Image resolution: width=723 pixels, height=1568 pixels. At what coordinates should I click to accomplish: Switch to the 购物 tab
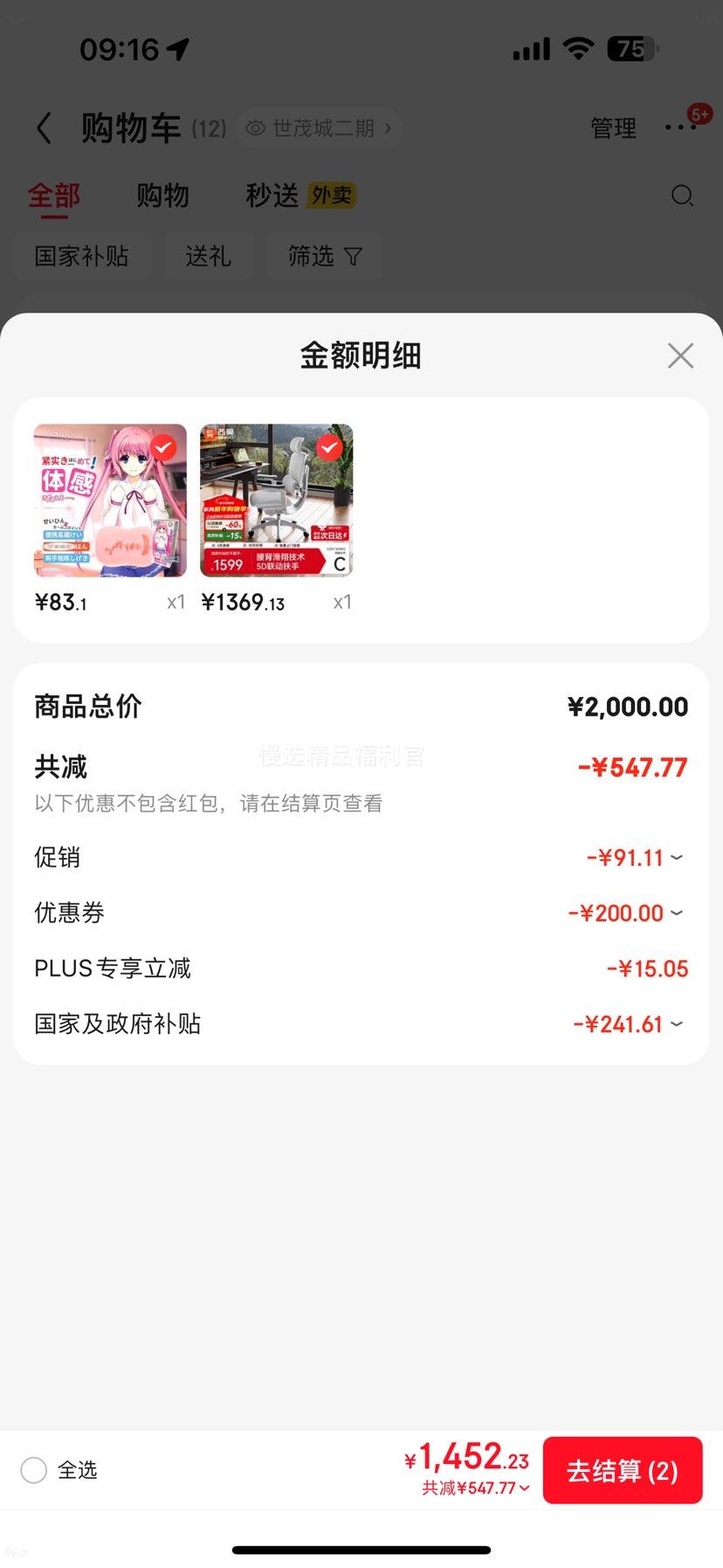pyautogui.click(x=162, y=196)
